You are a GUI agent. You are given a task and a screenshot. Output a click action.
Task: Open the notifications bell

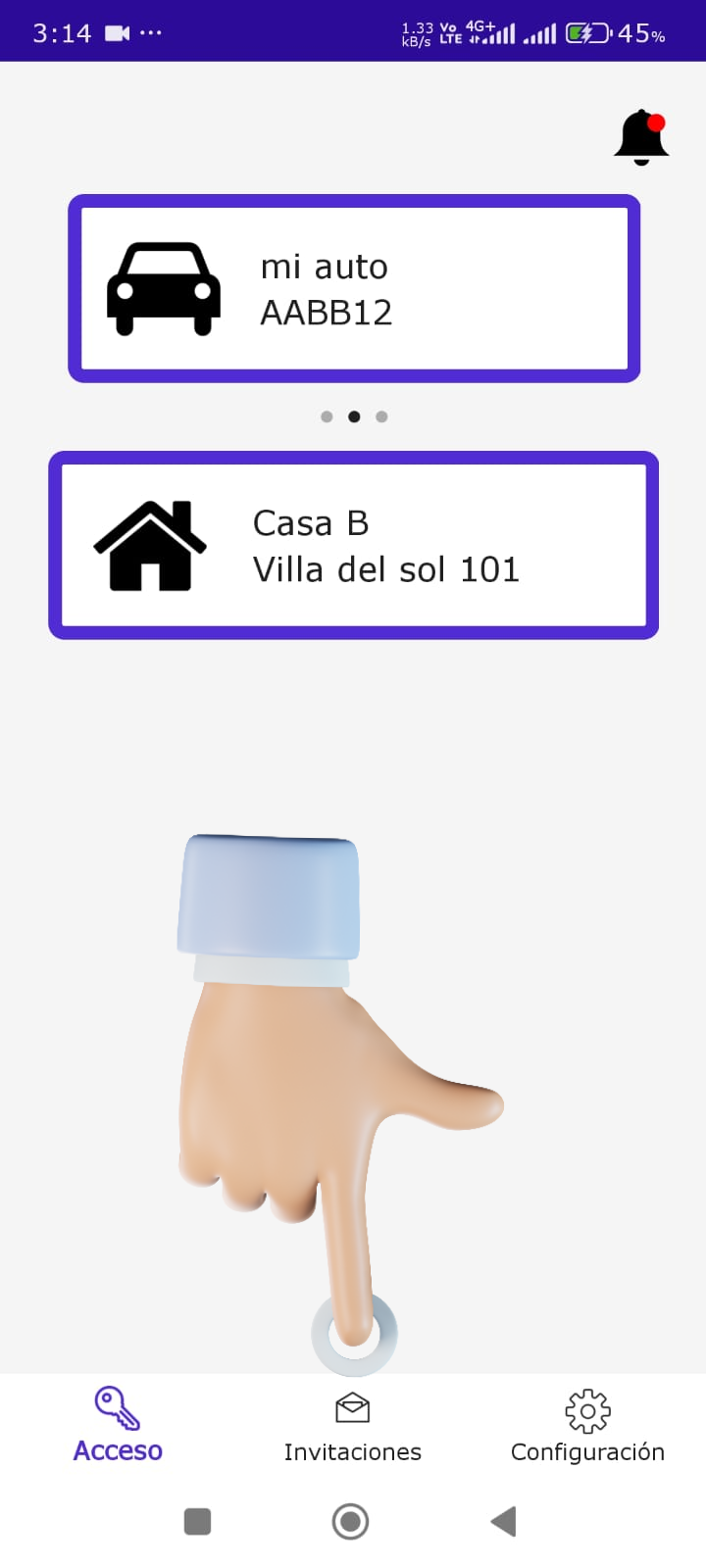coord(641,137)
